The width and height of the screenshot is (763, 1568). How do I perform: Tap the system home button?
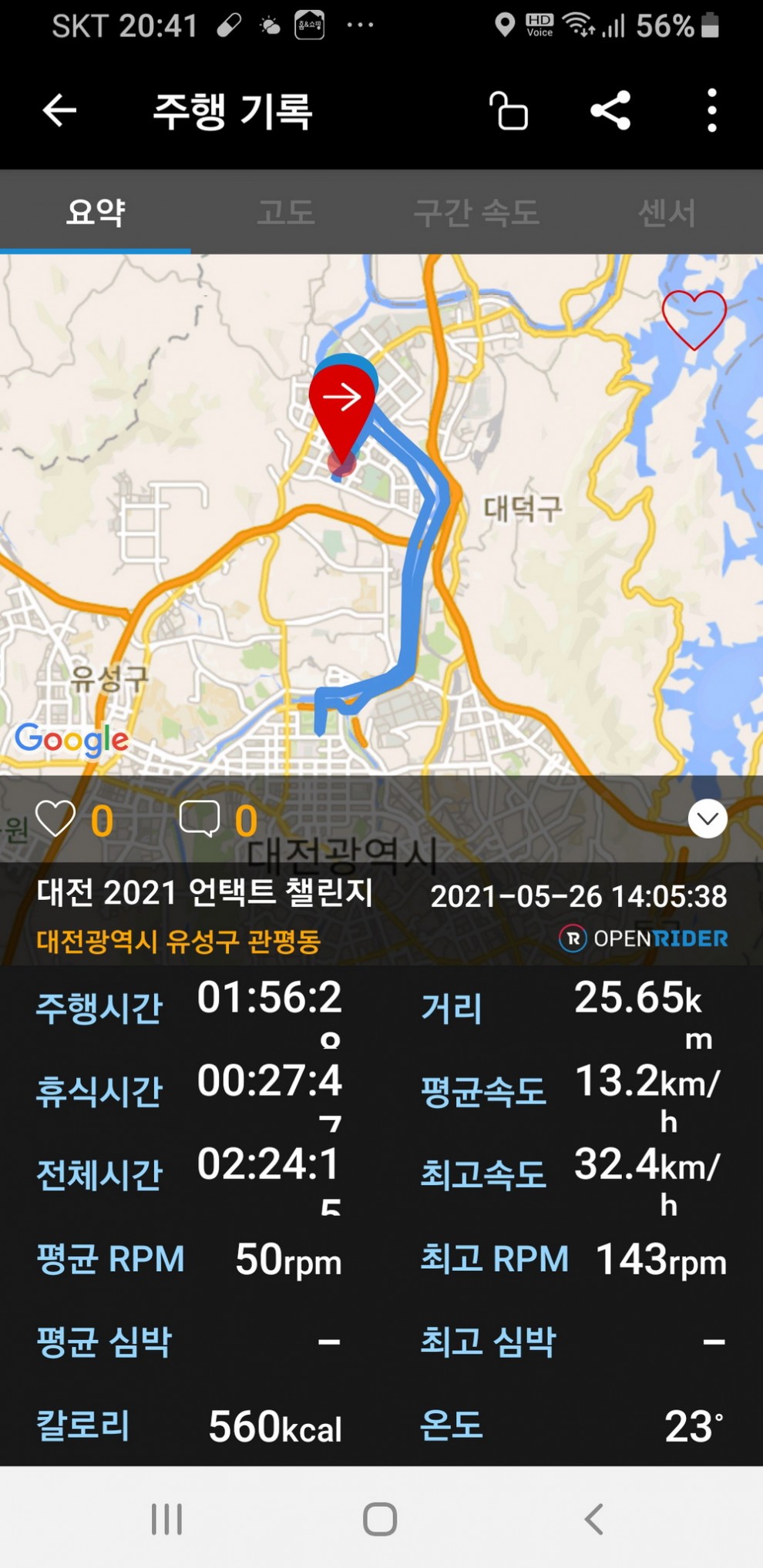pyautogui.click(x=380, y=1519)
